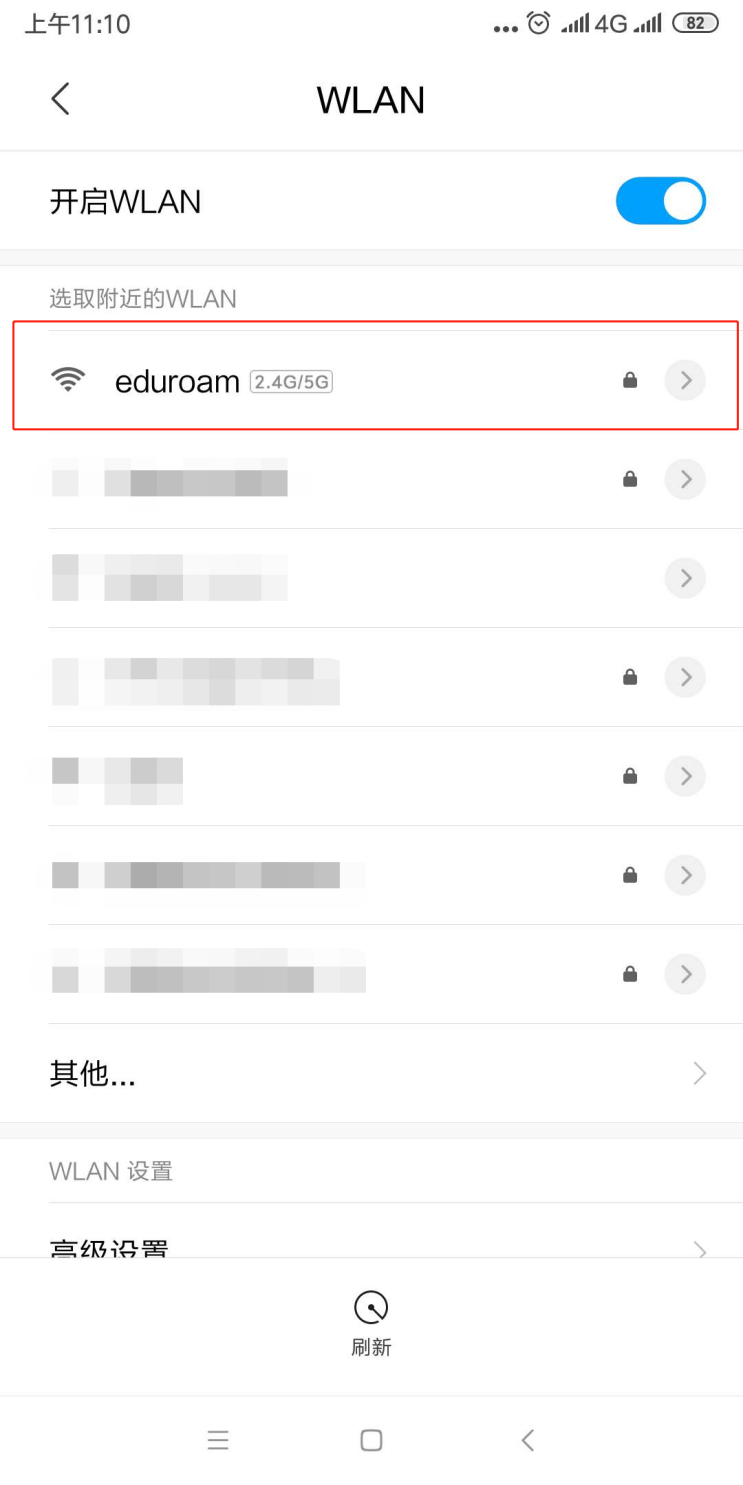743x1485 pixels.
Task: Open 高级设置 advanced settings
Action: coord(110,1247)
